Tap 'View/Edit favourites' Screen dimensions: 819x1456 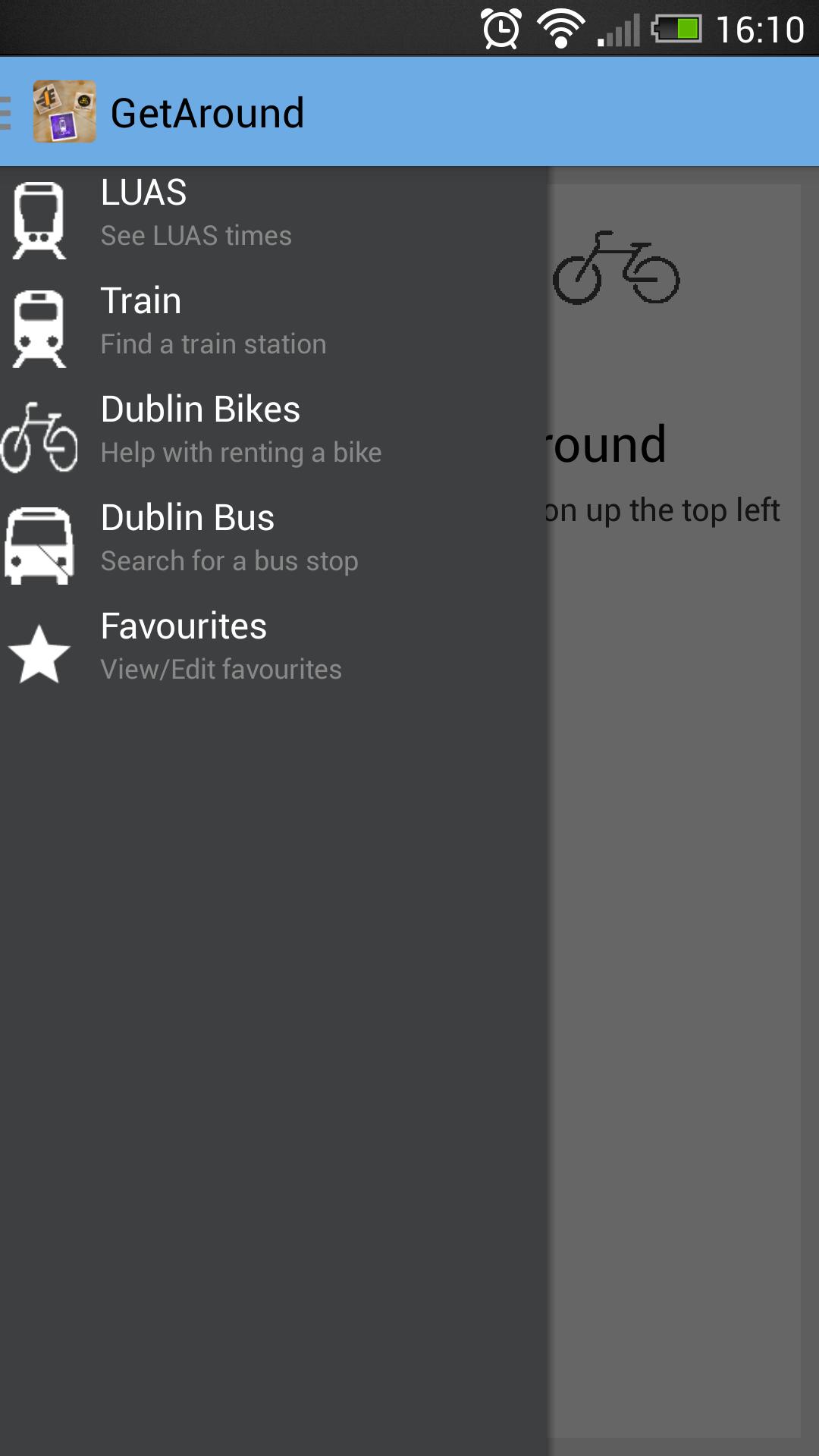click(x=221, y=669)
